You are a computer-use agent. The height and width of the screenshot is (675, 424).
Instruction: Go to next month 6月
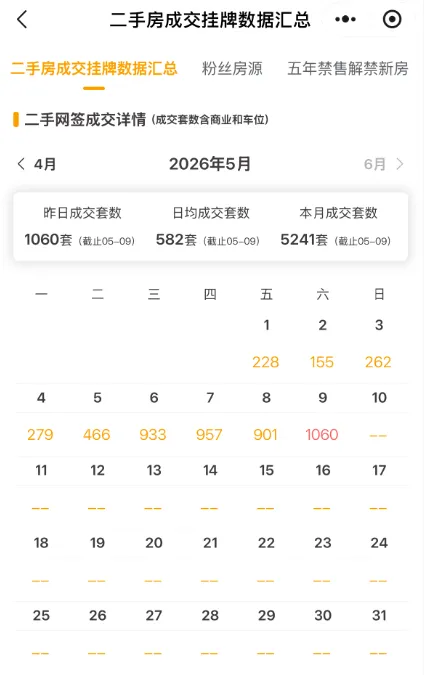tap(384, 164)
